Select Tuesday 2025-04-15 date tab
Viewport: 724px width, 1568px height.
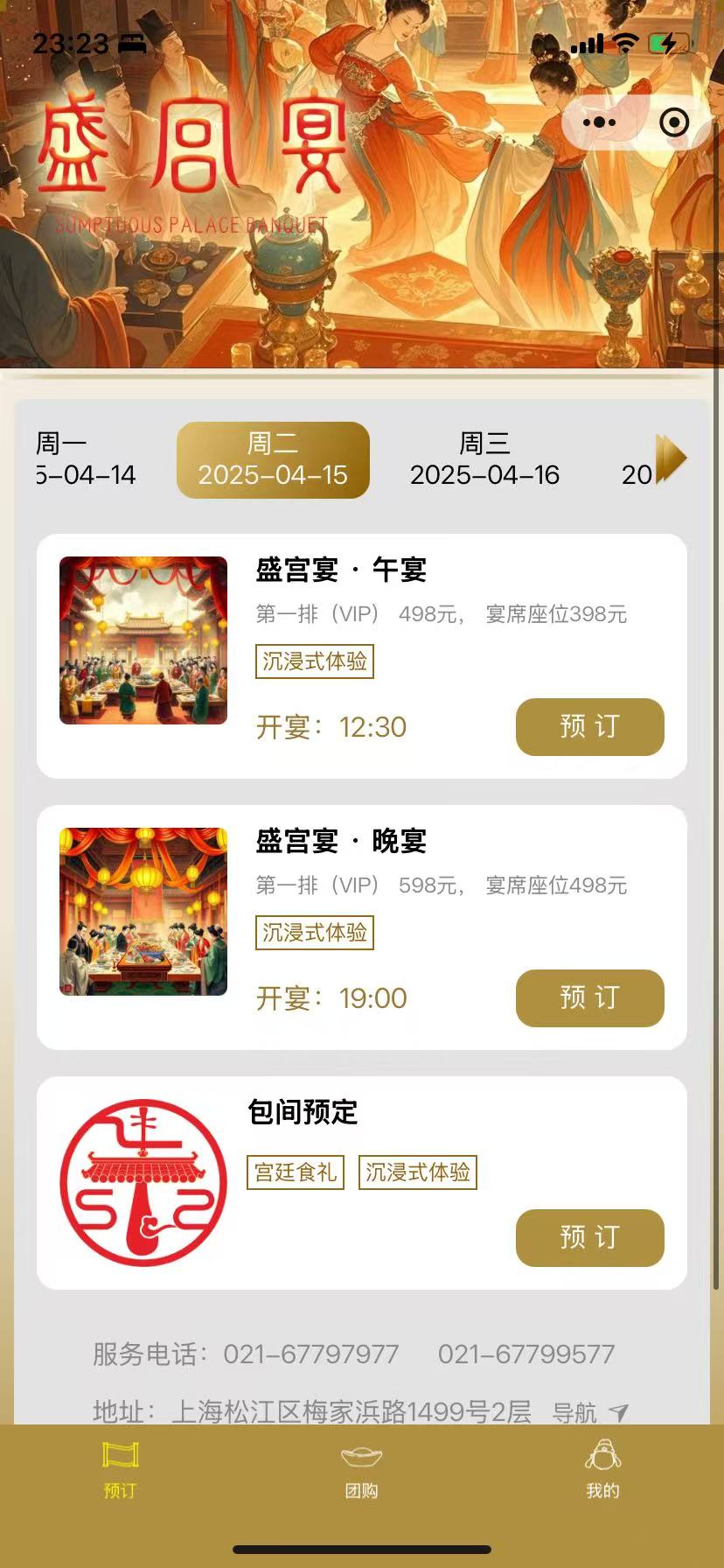(273, 460)
